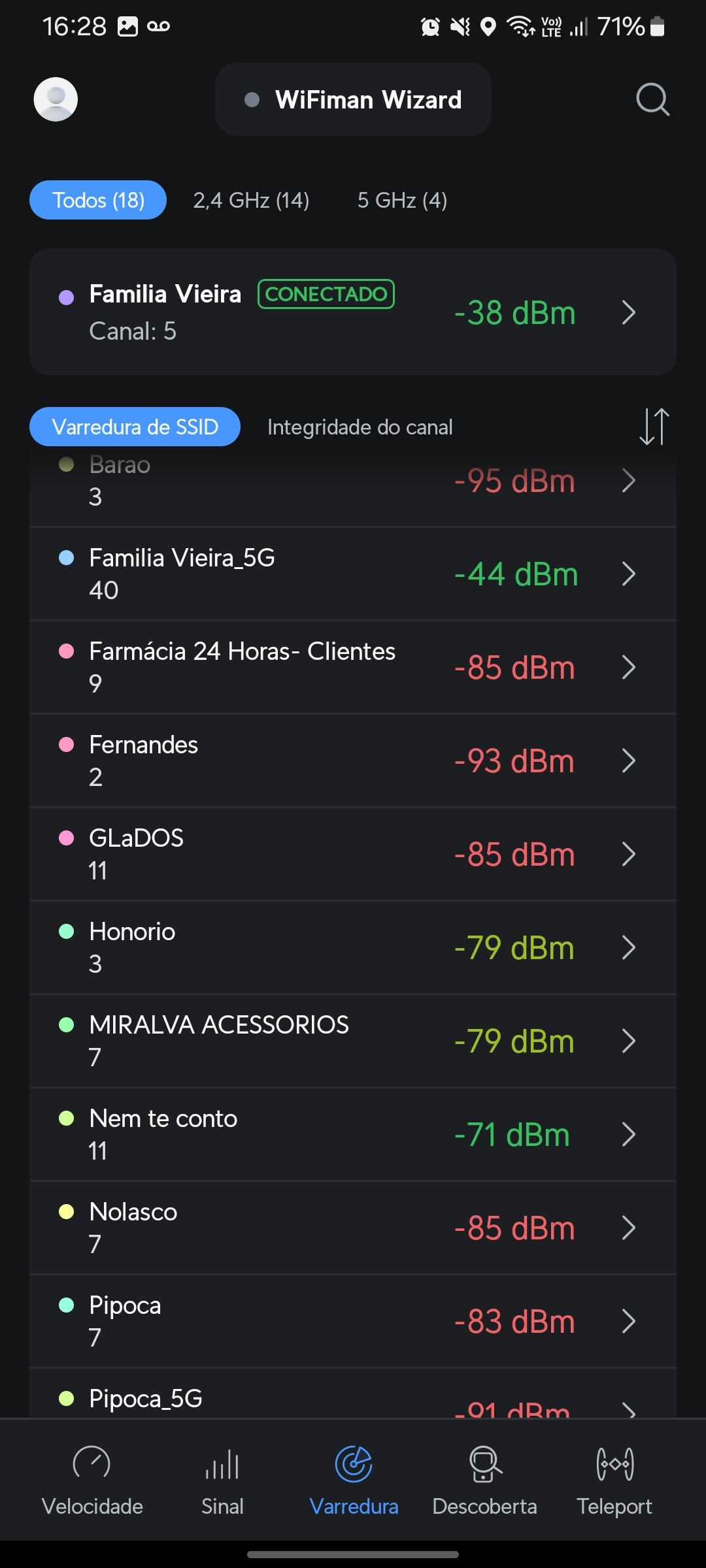The height and width of the screenshot is (1568, 706).
Task: Change the network sort order
Action: [x=654, y=427]
